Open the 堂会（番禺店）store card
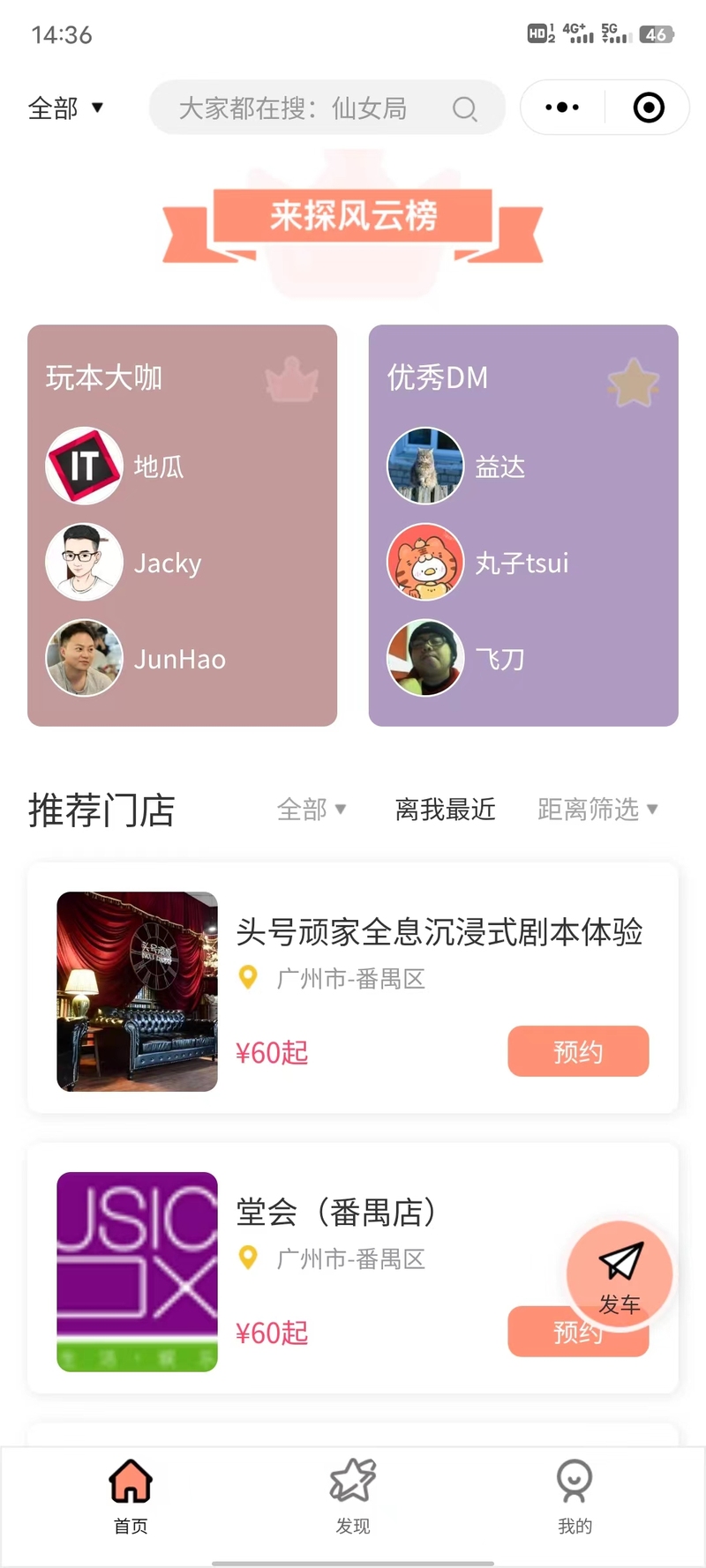This screenshot has width=706, height=1568. pyautogui.click(x=335, y=1213)
